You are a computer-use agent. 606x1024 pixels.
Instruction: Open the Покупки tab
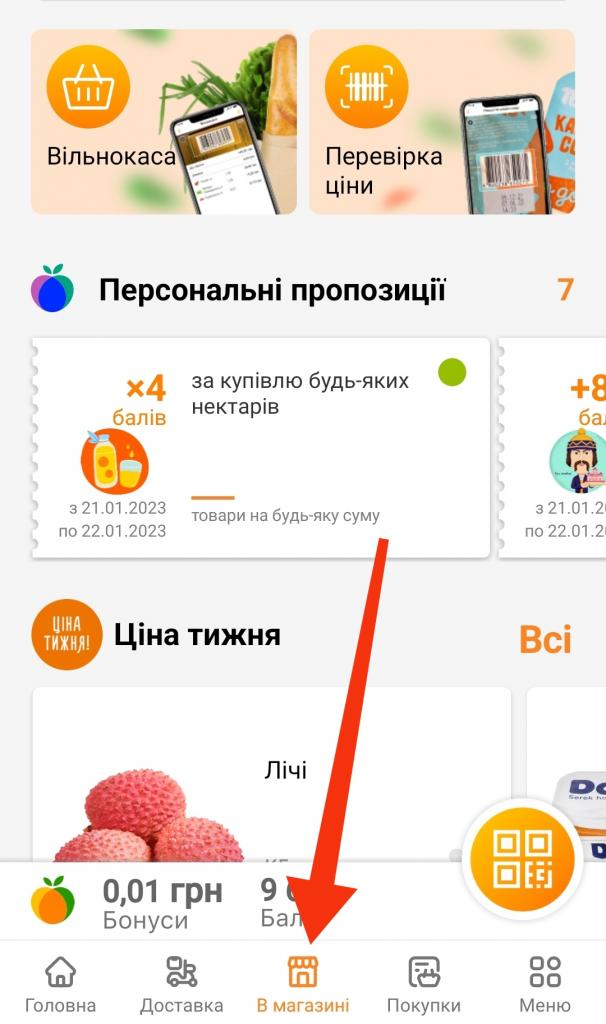424,984
